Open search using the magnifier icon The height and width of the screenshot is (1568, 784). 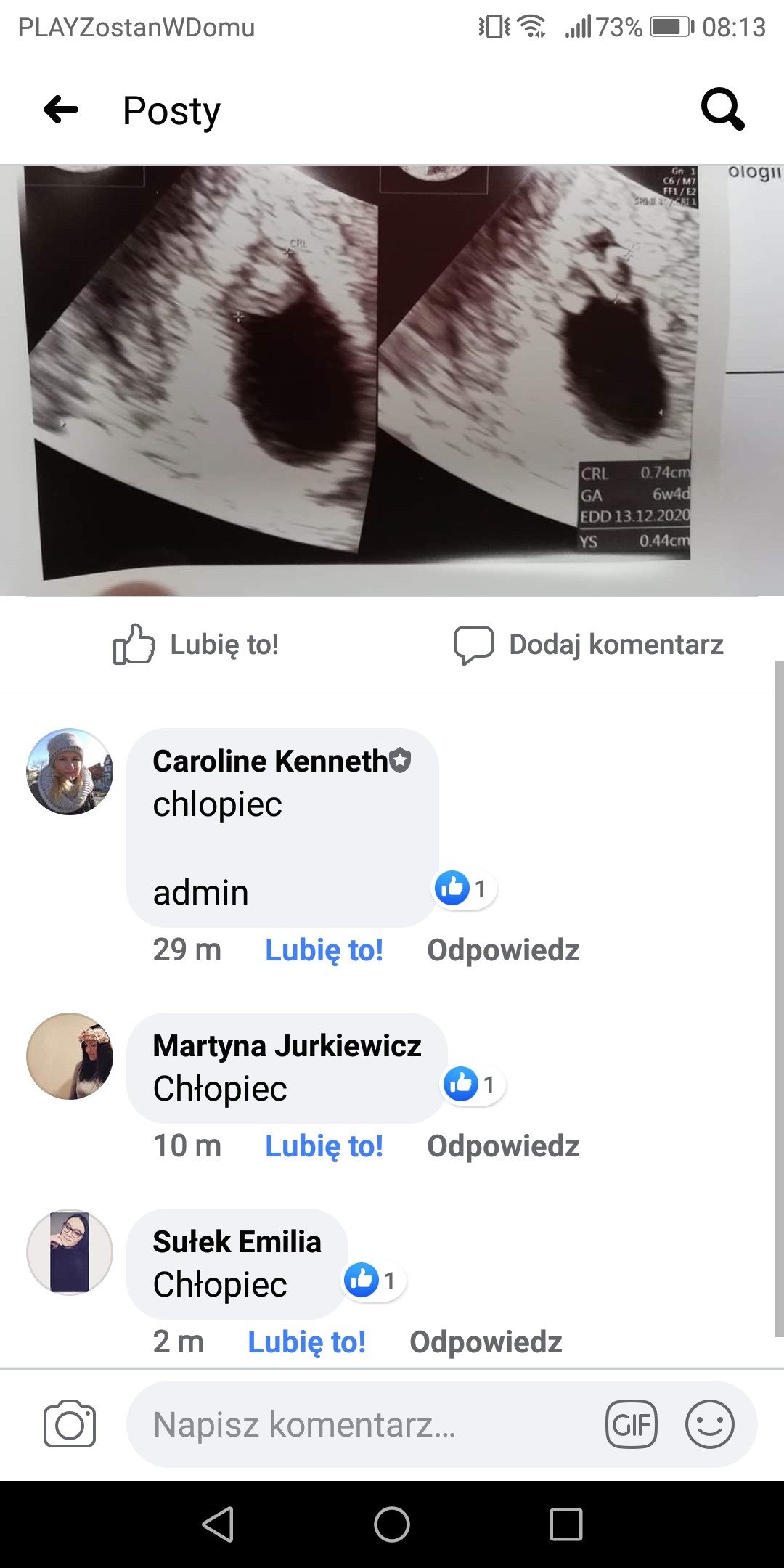722,110
